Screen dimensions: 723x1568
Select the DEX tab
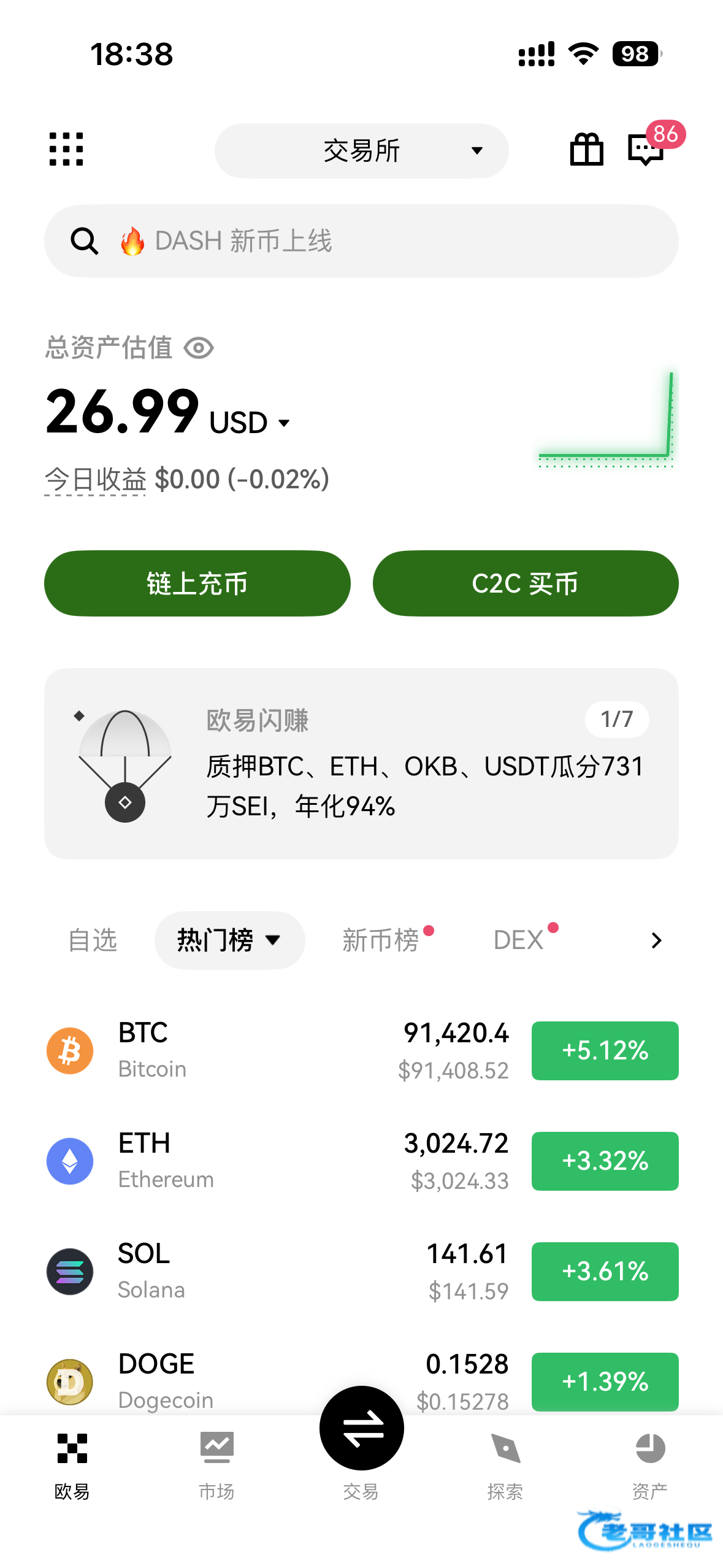[x=519, y=940]
